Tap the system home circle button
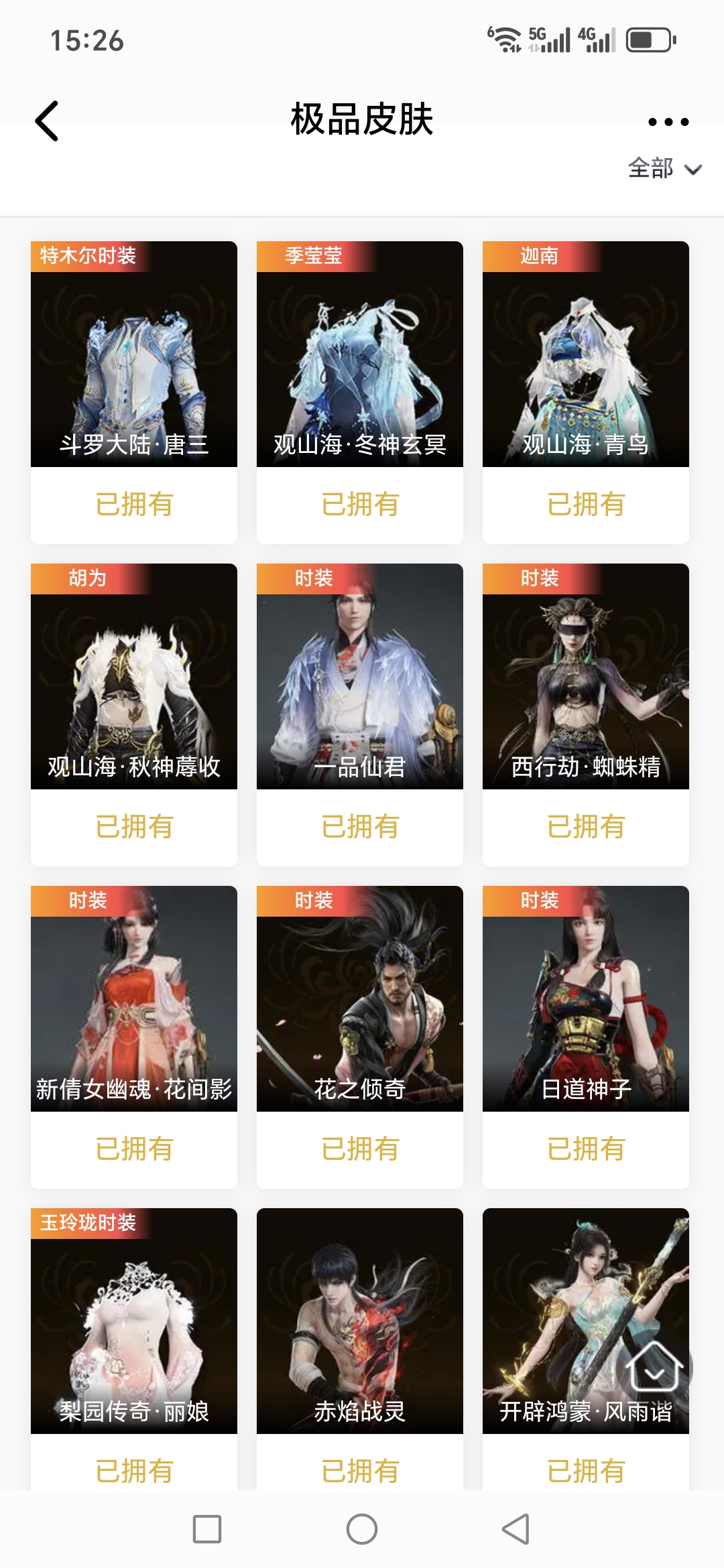This screenshot has height=1568, width=724. (x=362, y=1529)
